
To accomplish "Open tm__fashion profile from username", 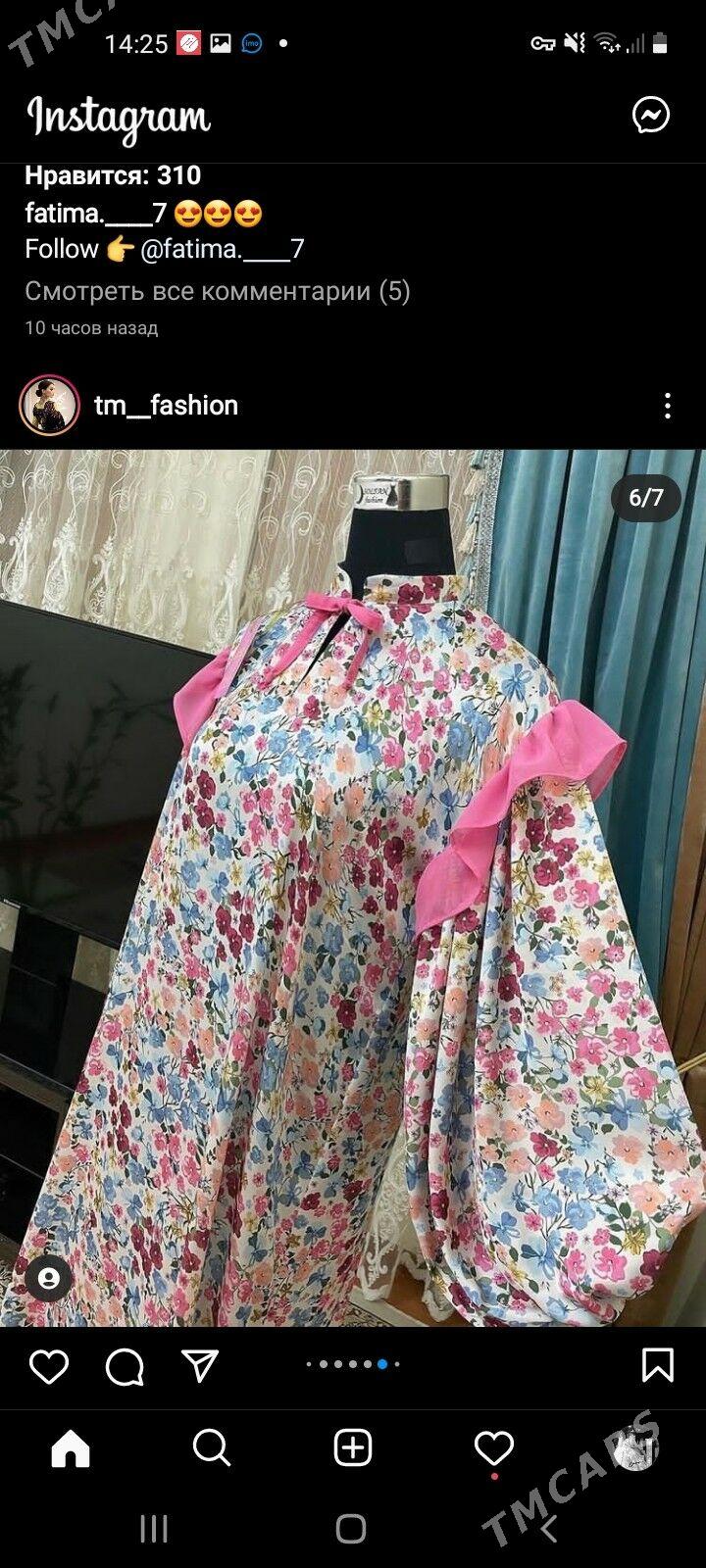I will click(166, 406).
